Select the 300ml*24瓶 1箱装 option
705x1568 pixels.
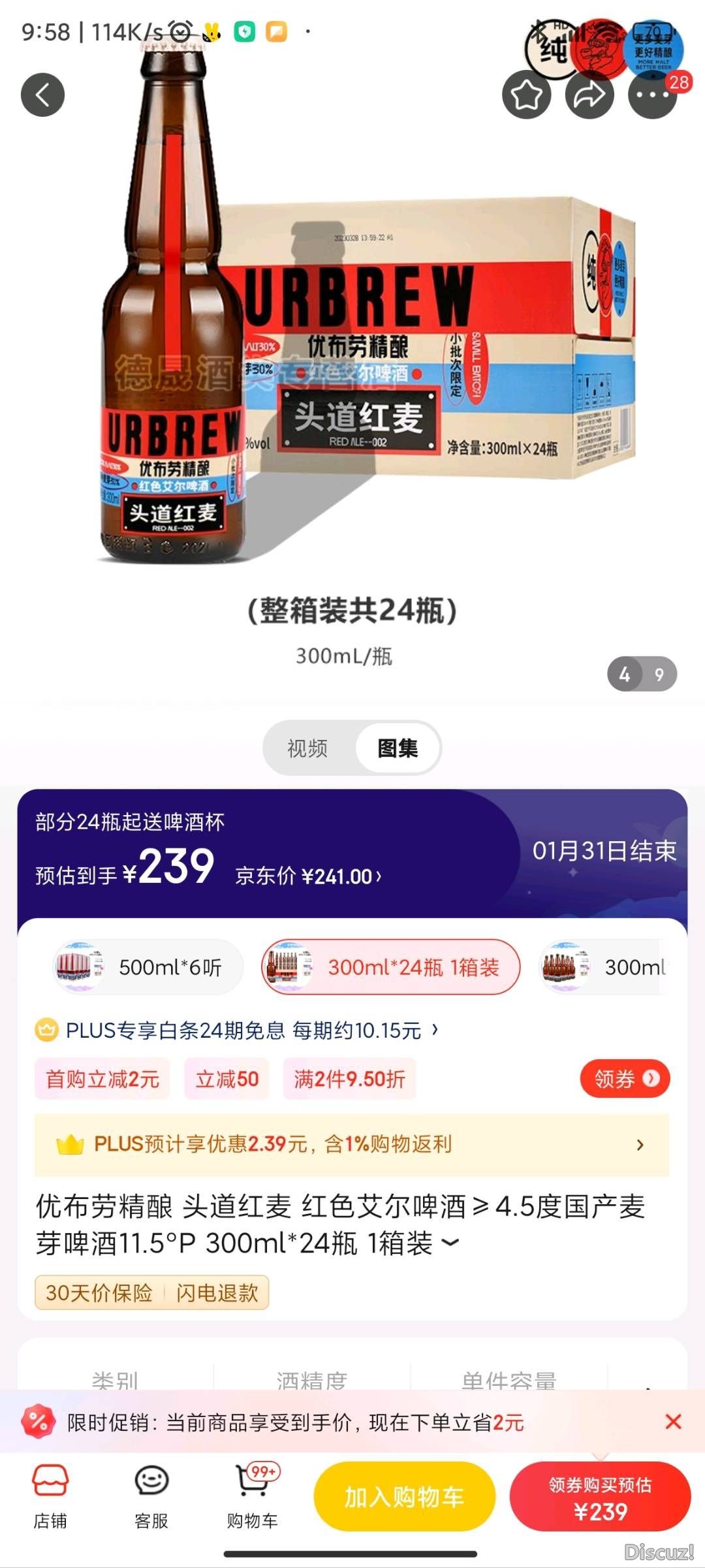[x=390, y=967]
